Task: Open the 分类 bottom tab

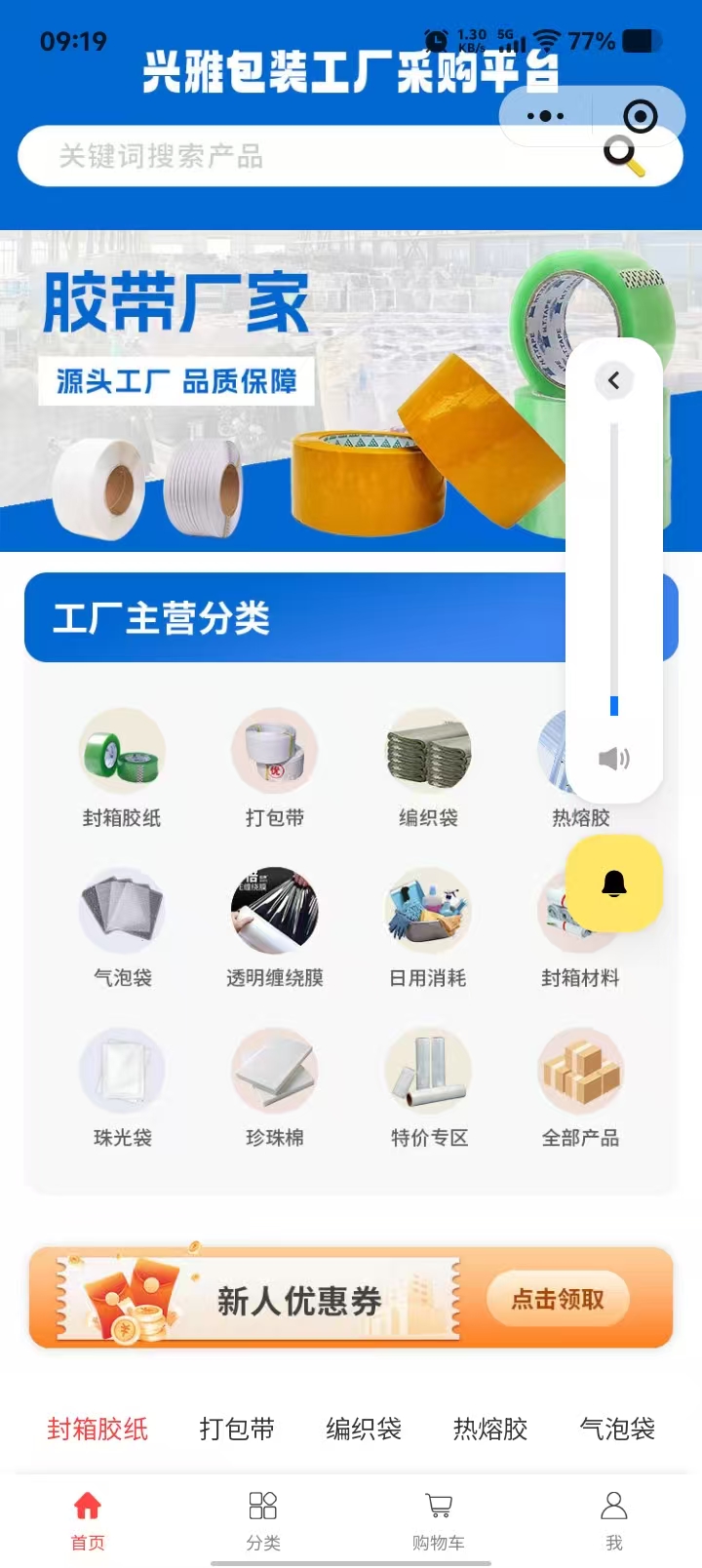Action: (x=263, y=1519)
